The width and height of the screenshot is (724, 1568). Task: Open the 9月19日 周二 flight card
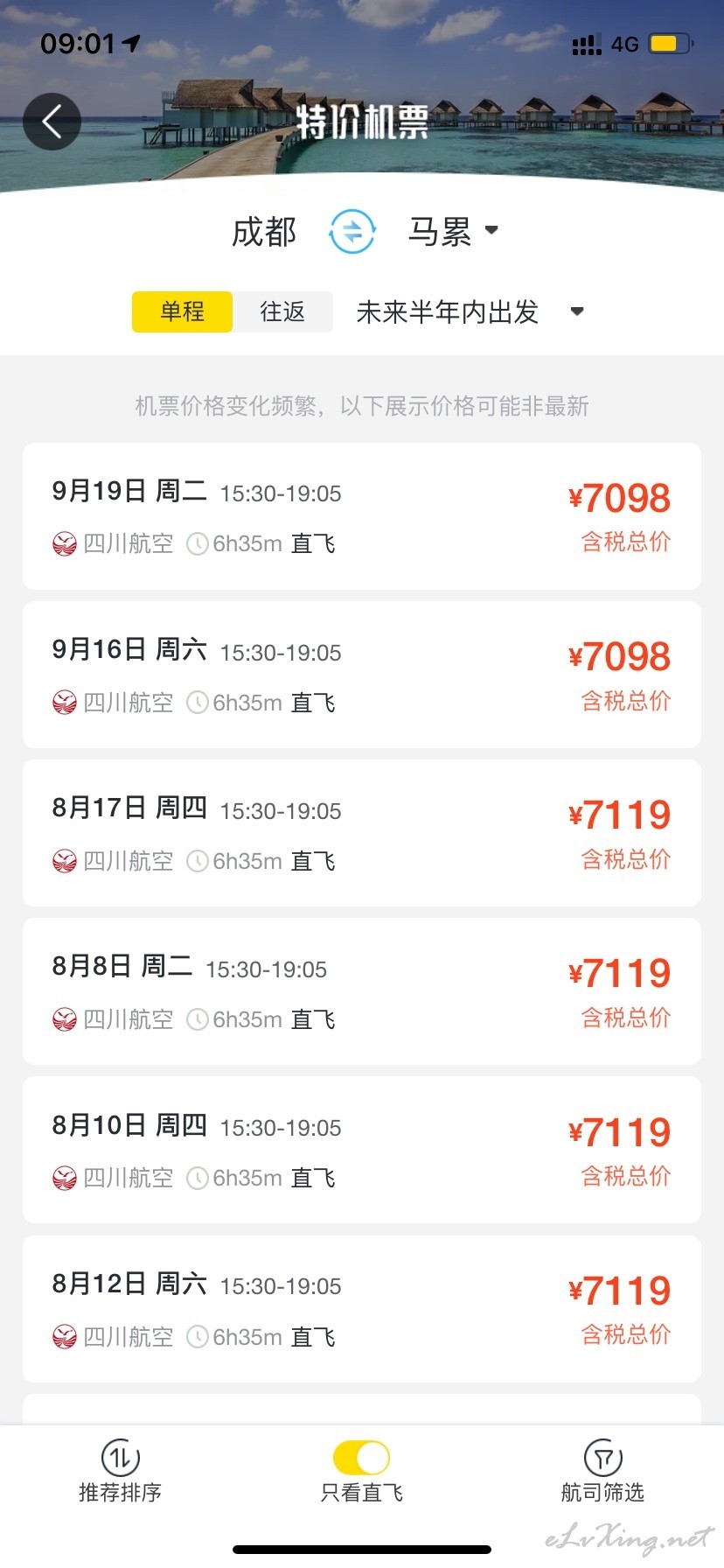[362, 516]
